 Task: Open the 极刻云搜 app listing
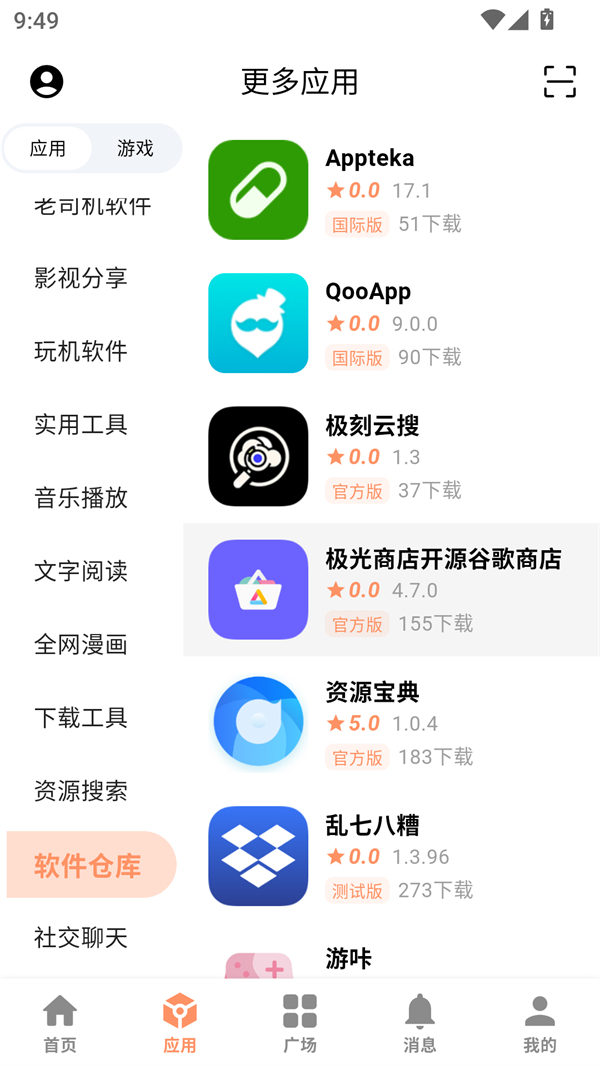point(390,456)
